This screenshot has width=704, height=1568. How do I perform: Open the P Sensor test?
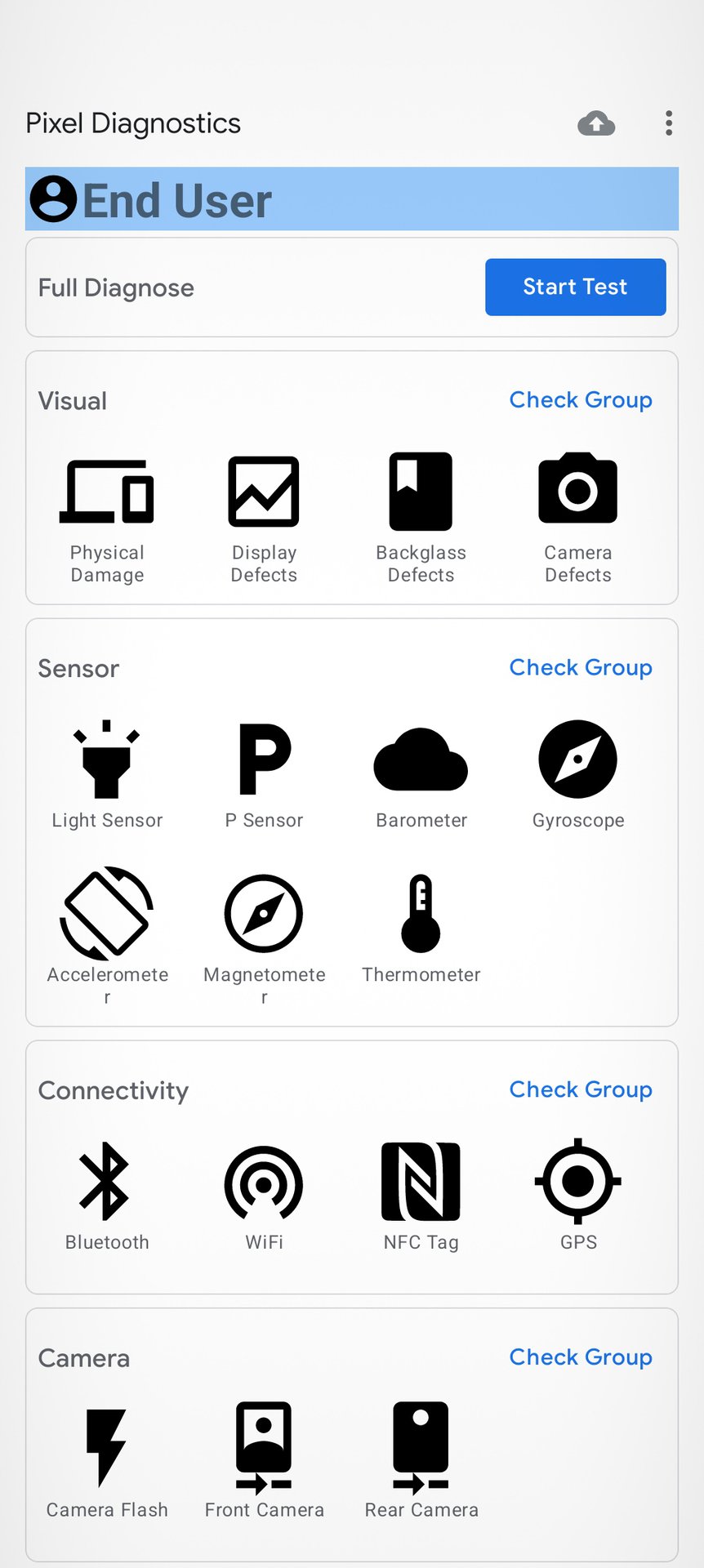click(264, 772)
